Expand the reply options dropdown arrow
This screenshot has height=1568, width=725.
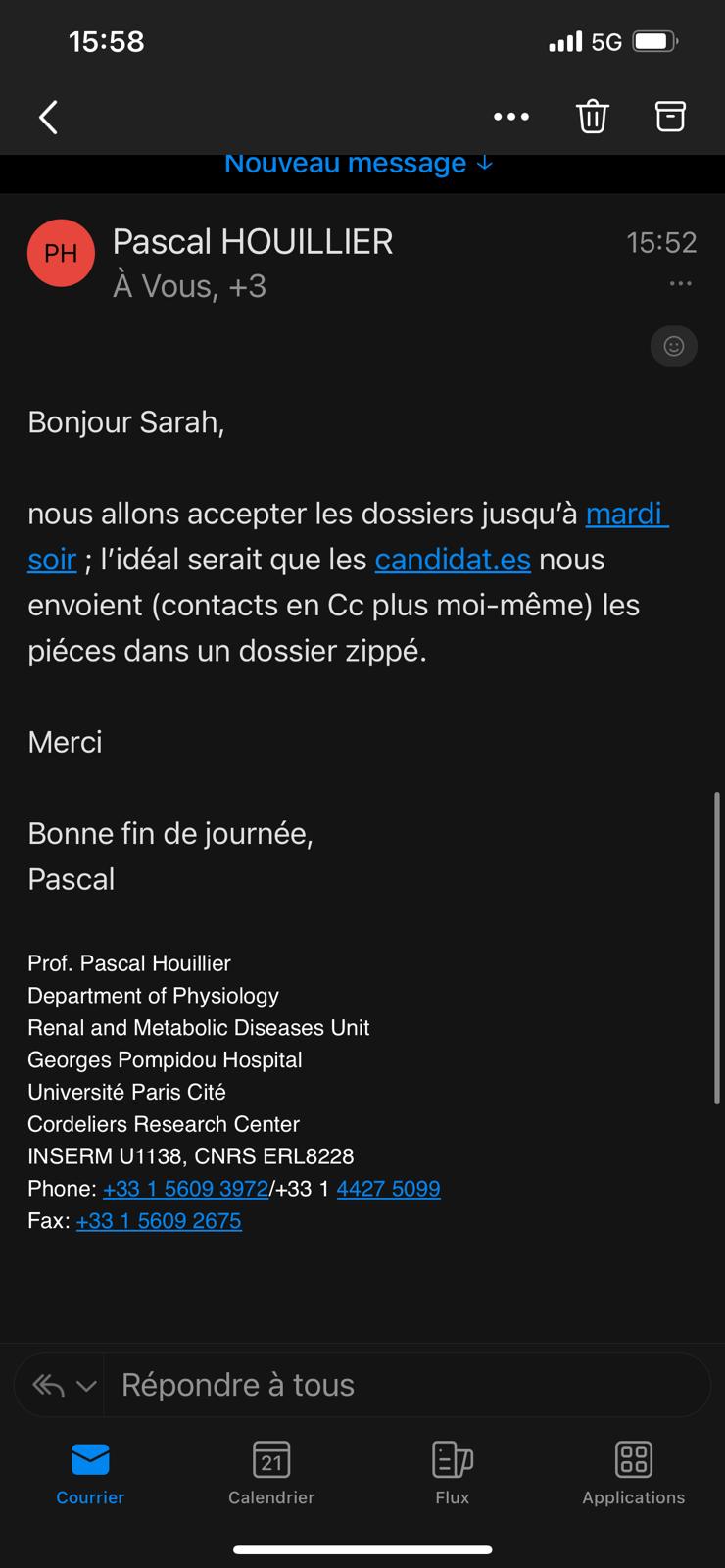click(x=86, y=1386)
